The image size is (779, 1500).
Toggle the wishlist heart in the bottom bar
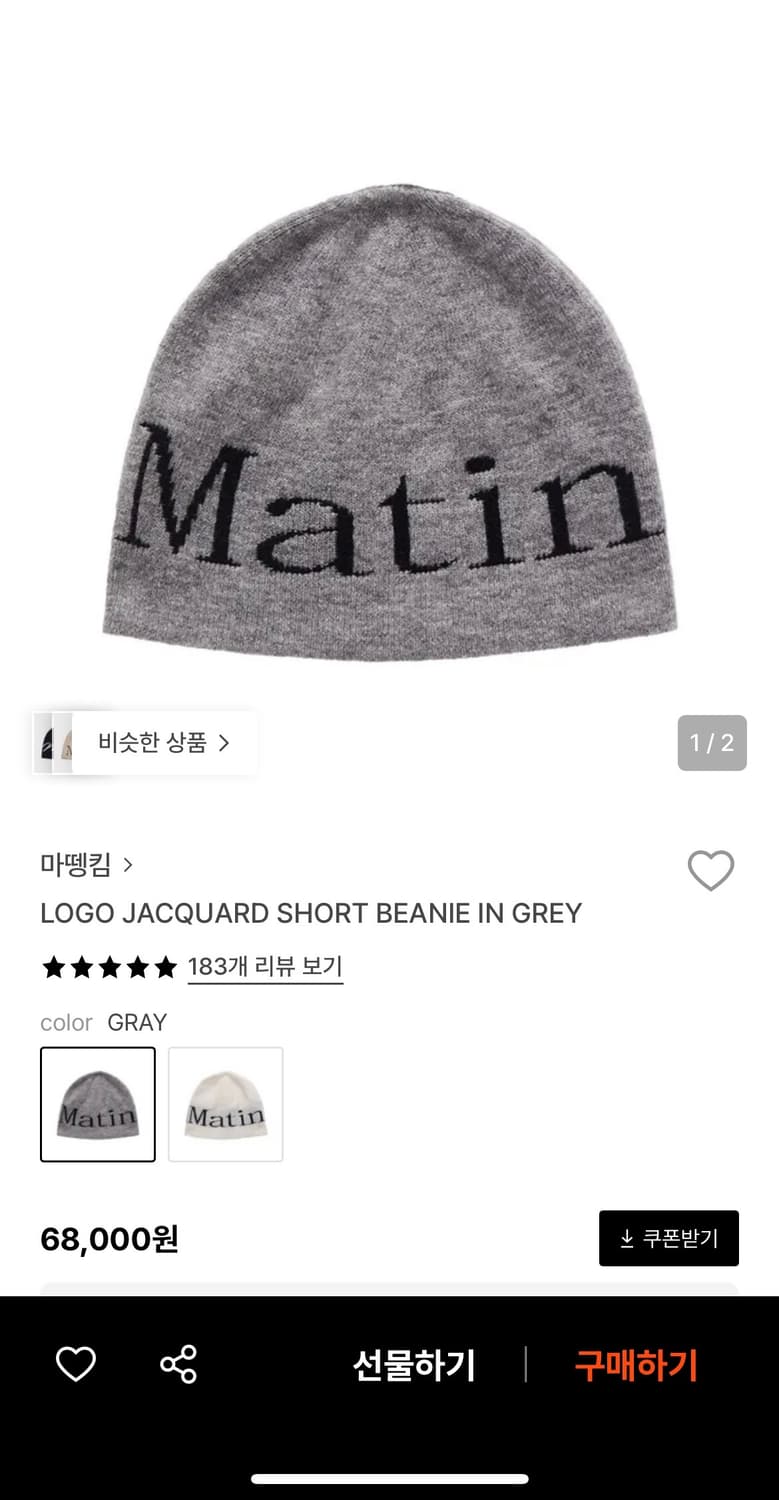click(75, 1363)
